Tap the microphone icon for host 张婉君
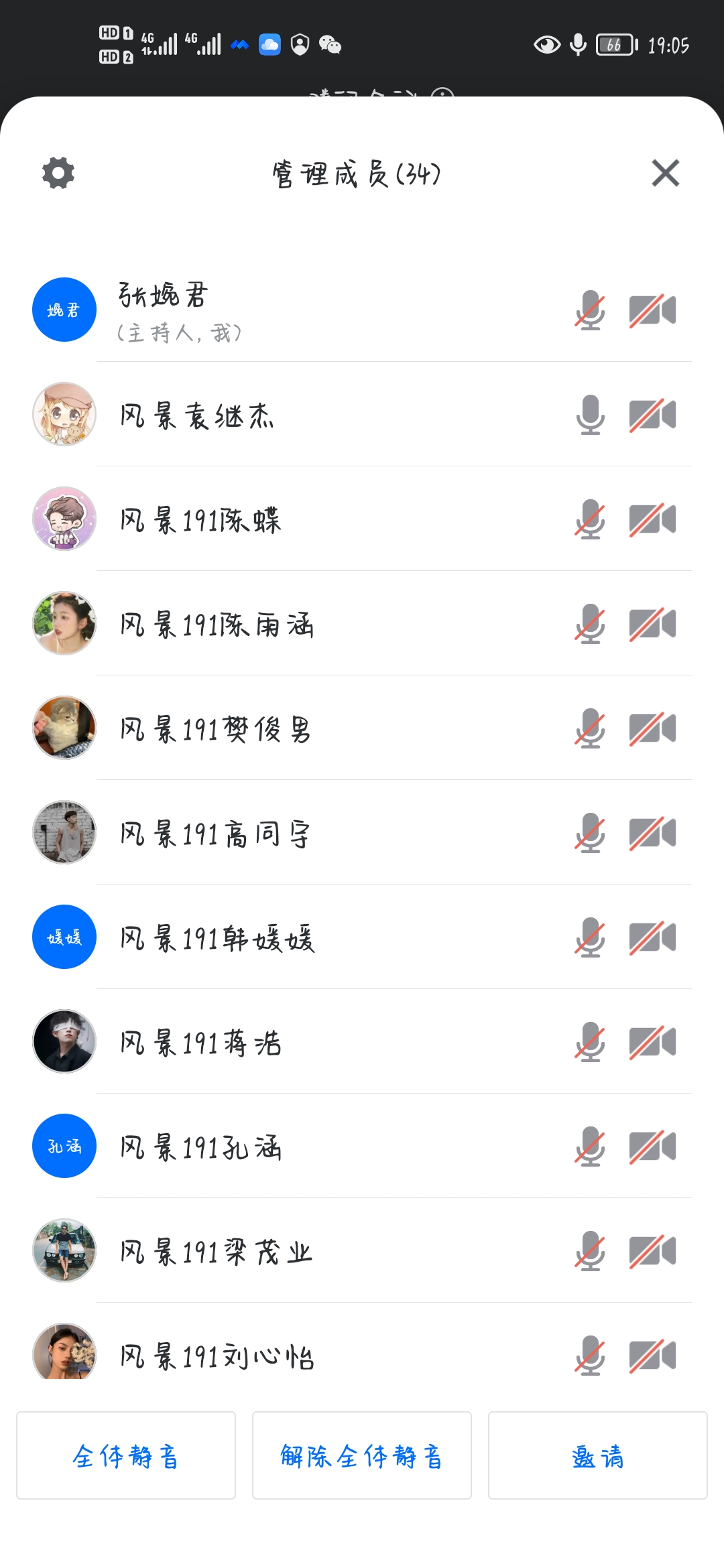This screenshot has height=1568, width=724. [590, 310]
